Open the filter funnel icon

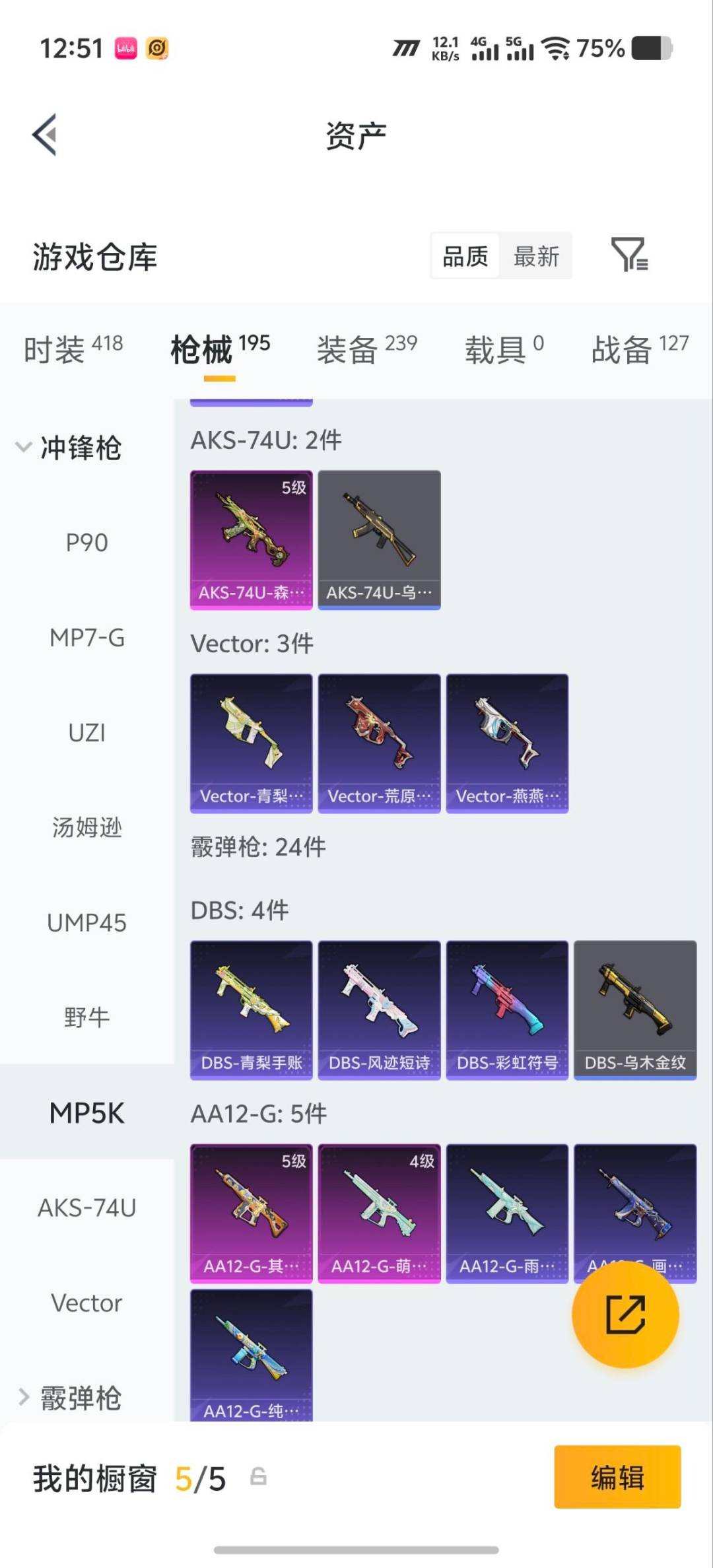tap(629, 255)
